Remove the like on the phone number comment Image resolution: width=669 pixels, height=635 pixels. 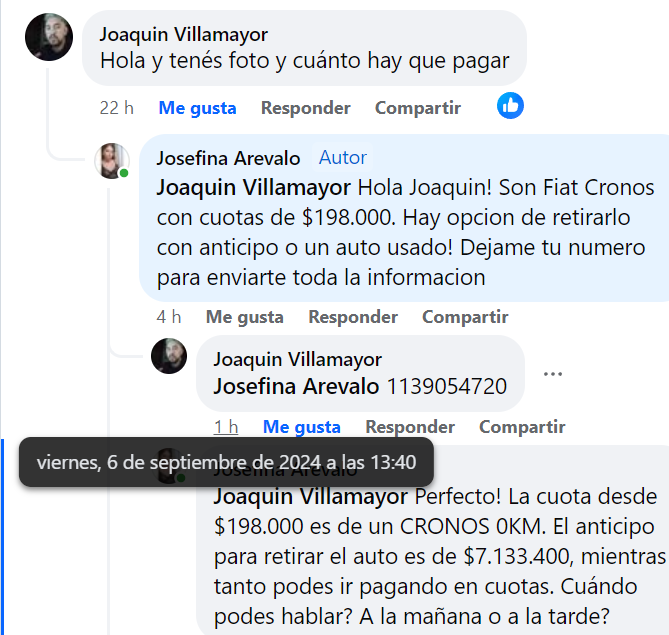point(301,427)
